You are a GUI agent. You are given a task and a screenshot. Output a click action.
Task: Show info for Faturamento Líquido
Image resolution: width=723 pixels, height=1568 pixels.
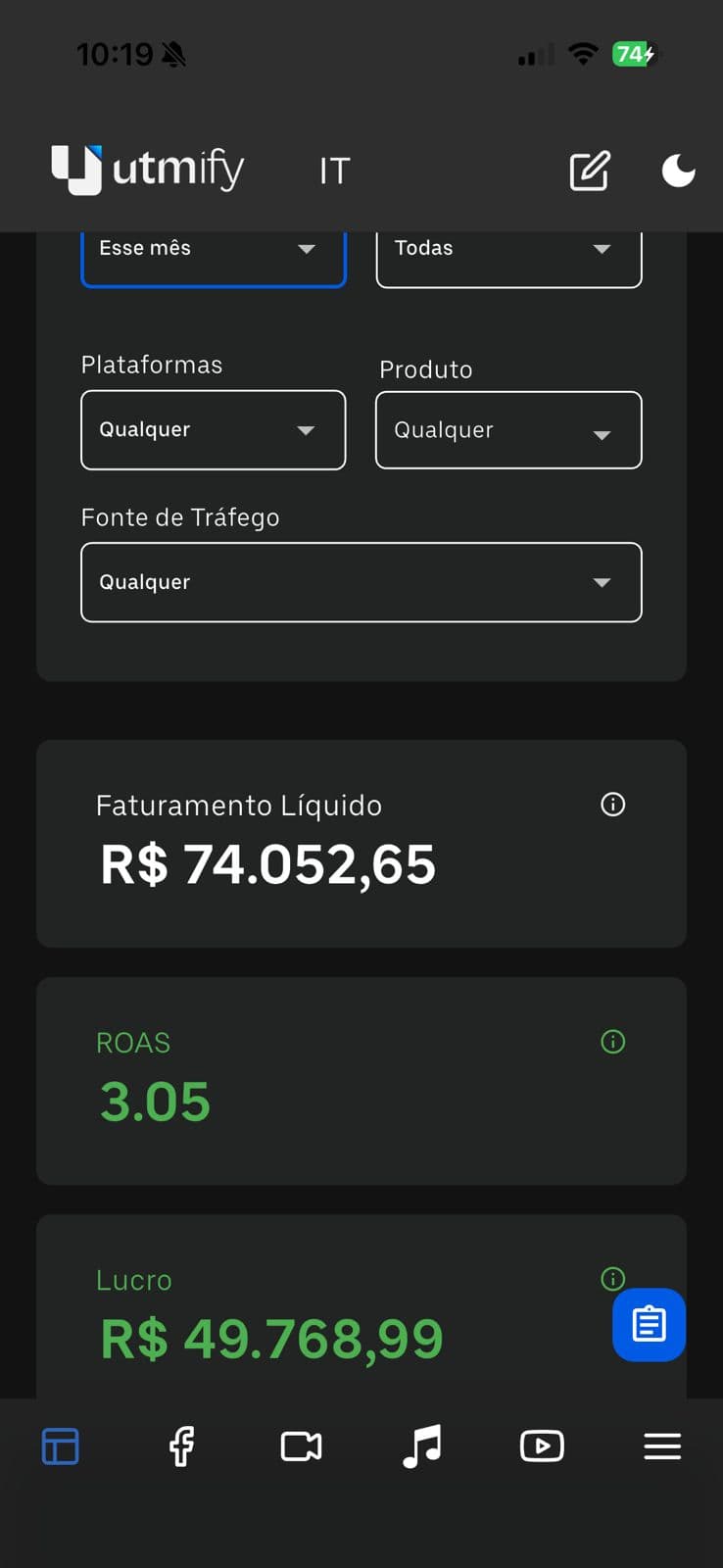point(613,805)
